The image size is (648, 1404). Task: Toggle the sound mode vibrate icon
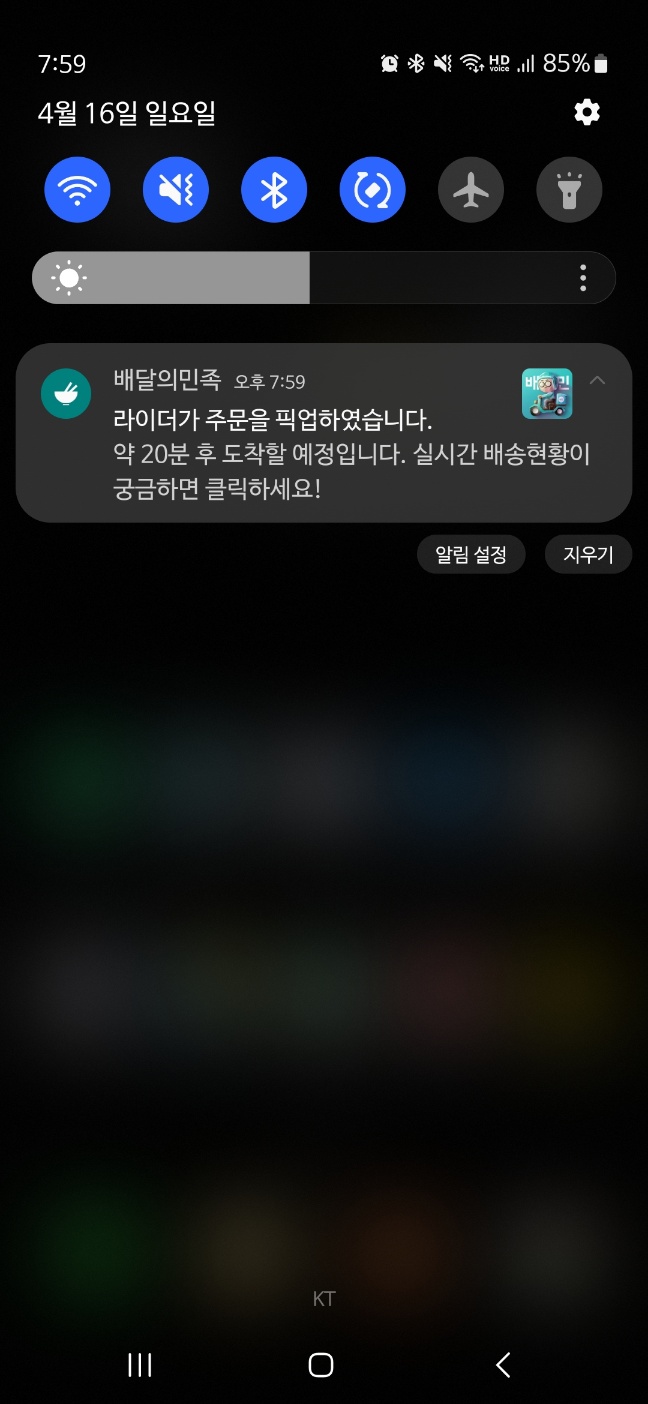pyautogui.click(x=176, y=189)
